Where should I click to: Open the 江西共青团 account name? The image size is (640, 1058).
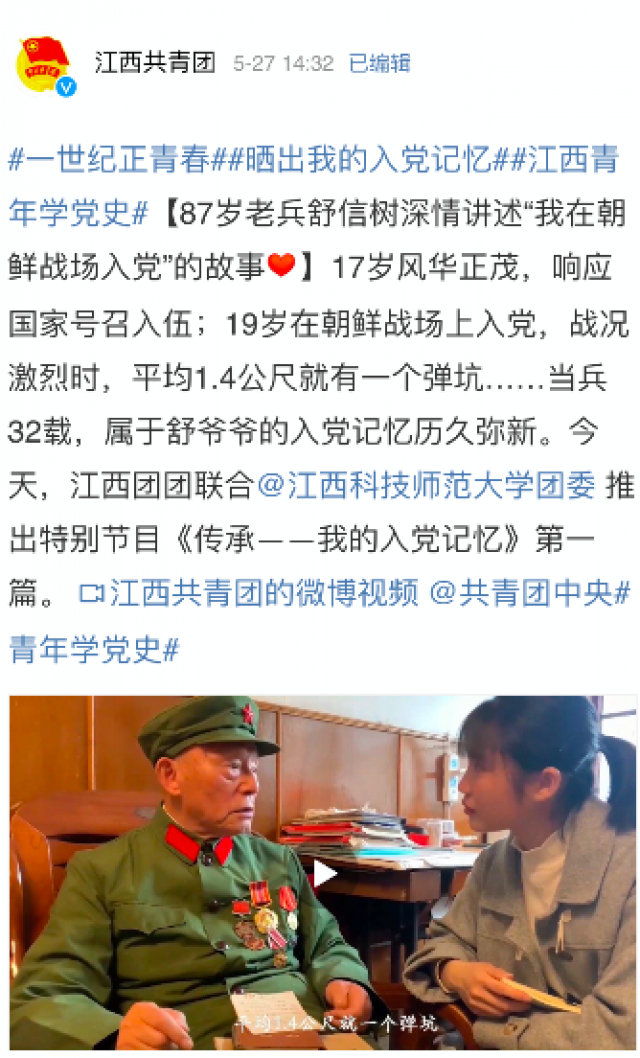tap(155, 63)
